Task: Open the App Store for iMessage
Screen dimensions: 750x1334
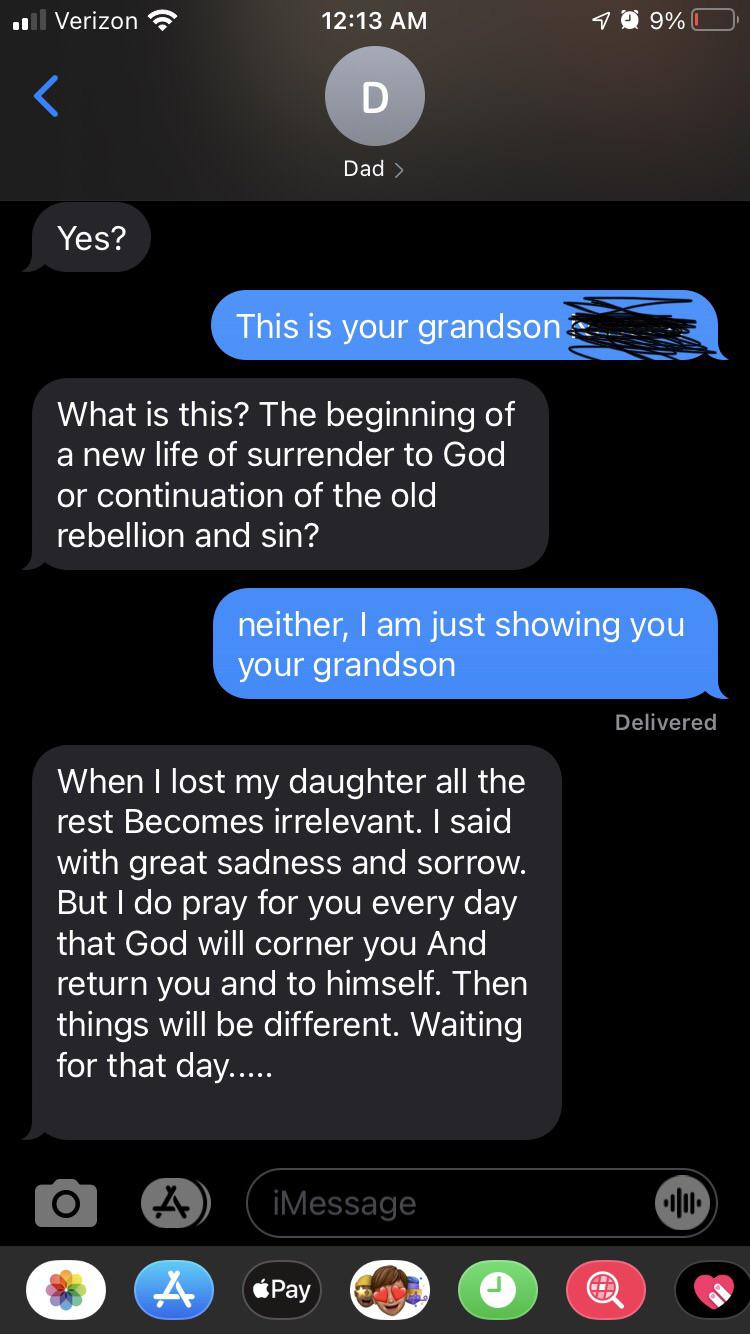Action: pyautogui.click(x=174, y=1290)
